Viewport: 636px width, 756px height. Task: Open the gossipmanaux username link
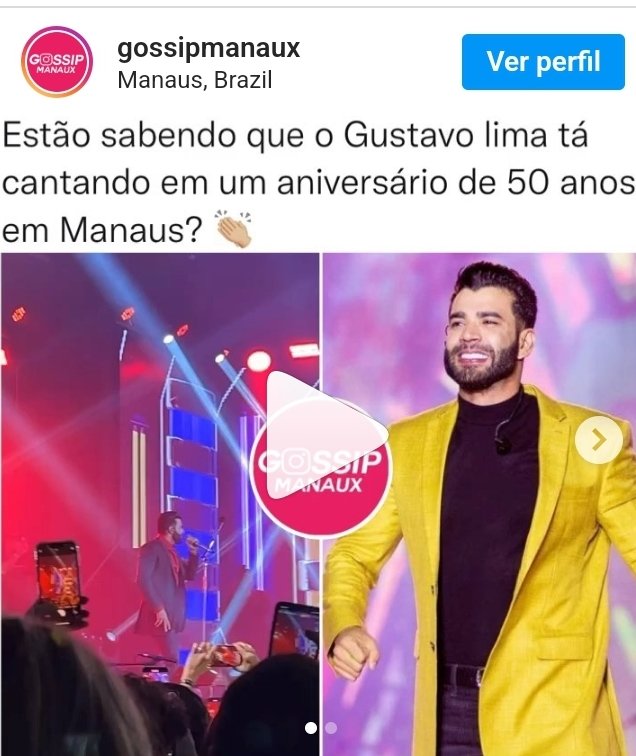[x=208, y=48]
